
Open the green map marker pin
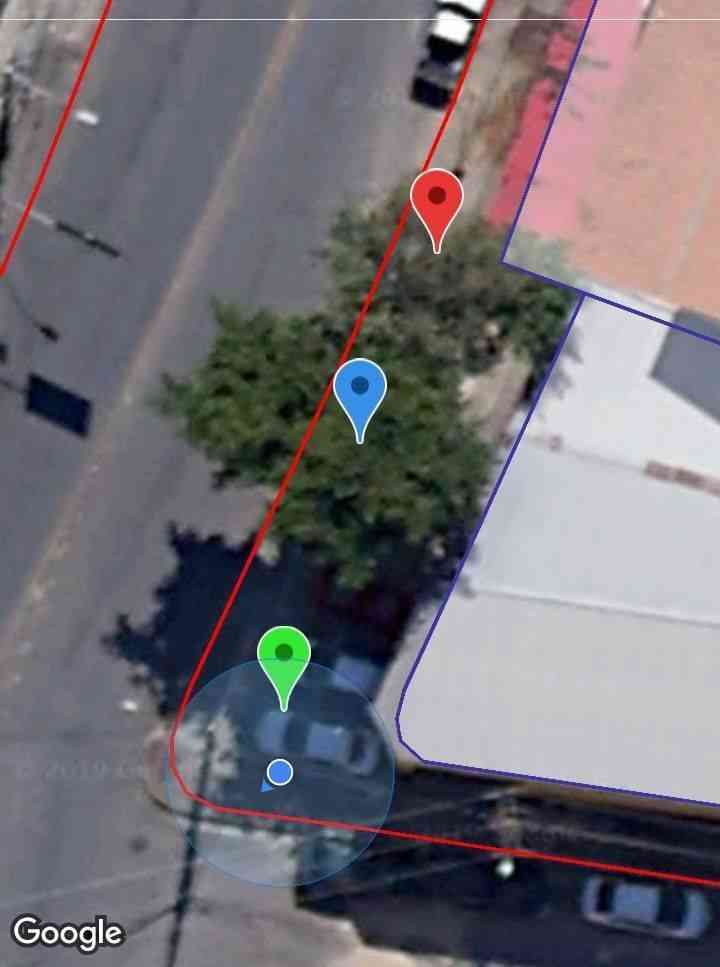pos(284,656)
